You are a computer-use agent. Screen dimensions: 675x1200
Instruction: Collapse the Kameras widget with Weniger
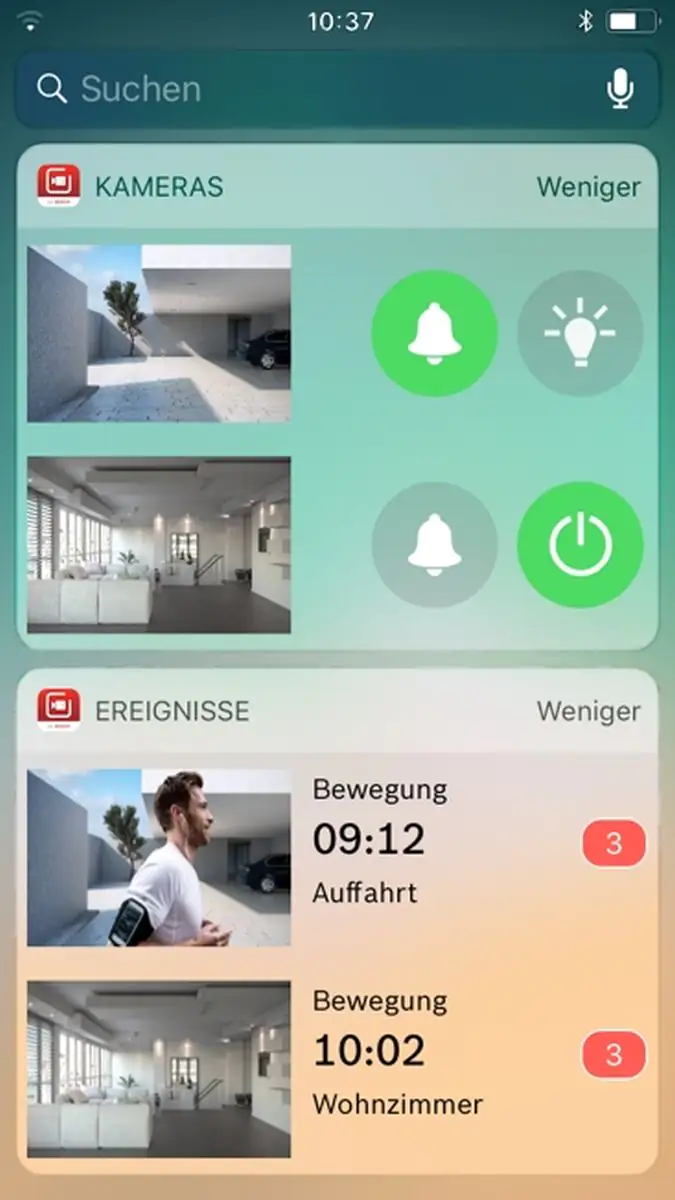pos(588,187)
